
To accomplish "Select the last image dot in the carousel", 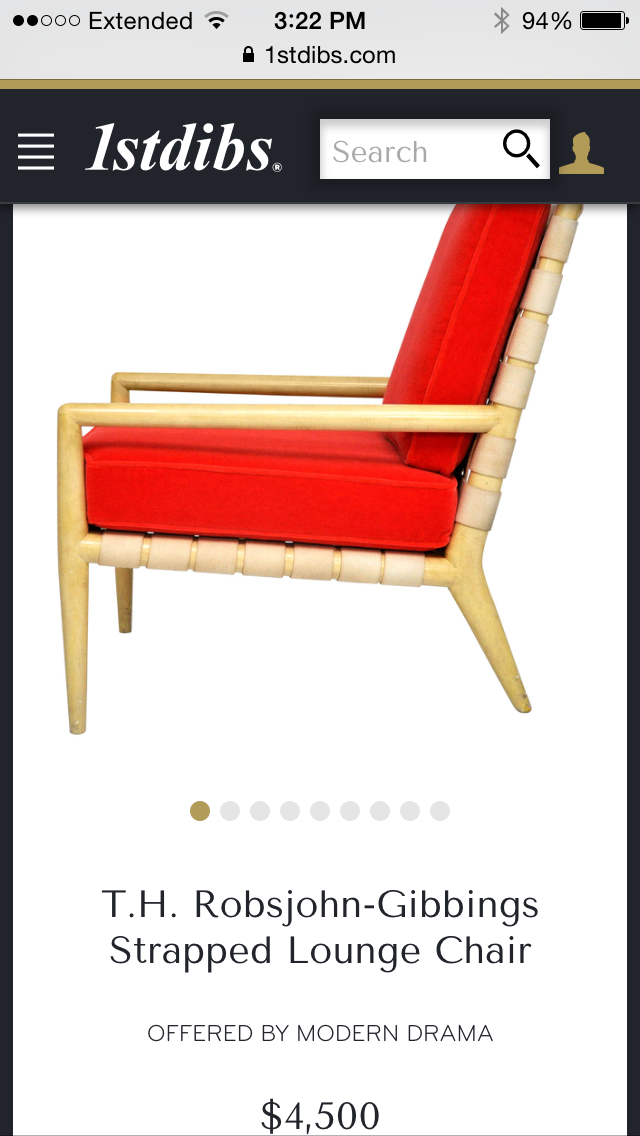I will point(440,811).
